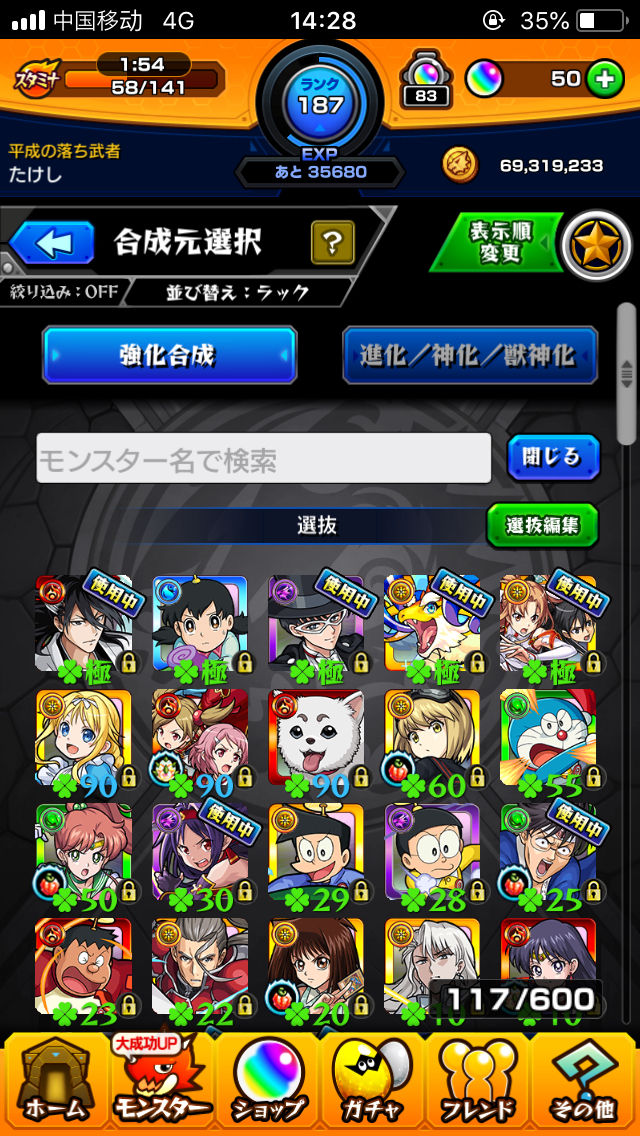Focus the モンスター名で検索 search field
This screenshot has width=640, height=1136.
264,458
